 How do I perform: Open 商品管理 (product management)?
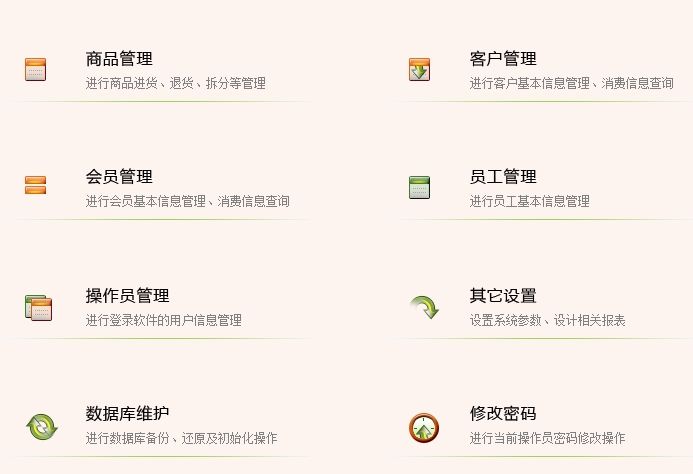point(119,59)
